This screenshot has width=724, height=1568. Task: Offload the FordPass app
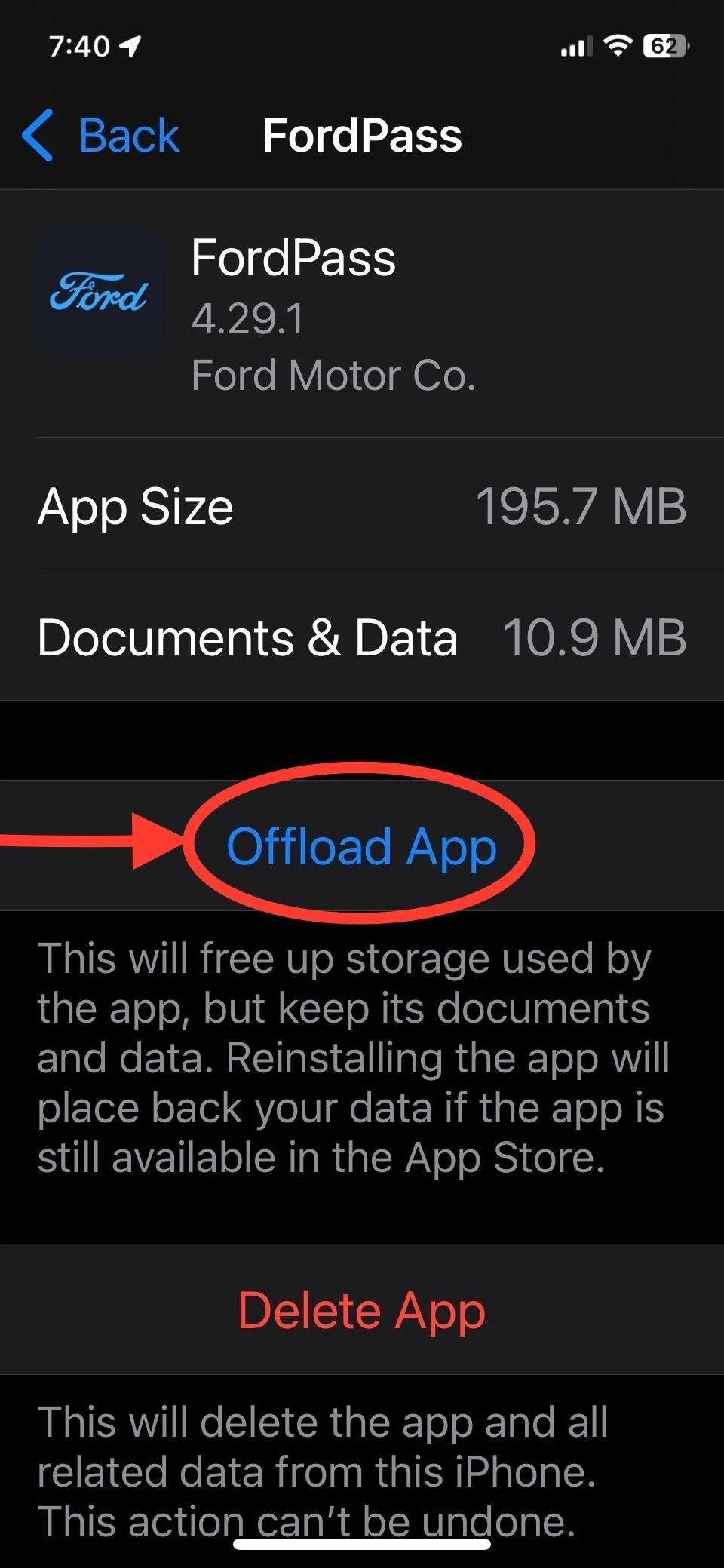tap(362, 845)
